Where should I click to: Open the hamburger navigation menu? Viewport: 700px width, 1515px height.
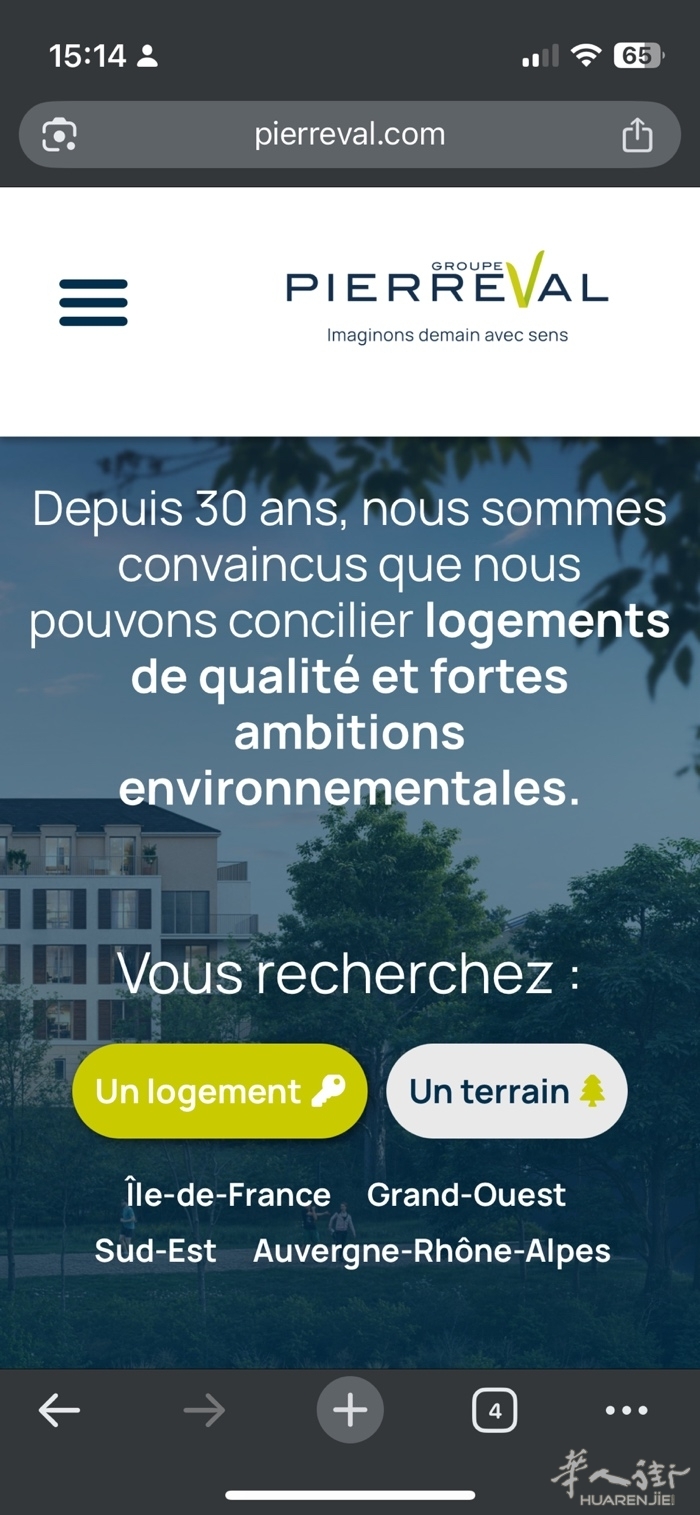[93, 302]
